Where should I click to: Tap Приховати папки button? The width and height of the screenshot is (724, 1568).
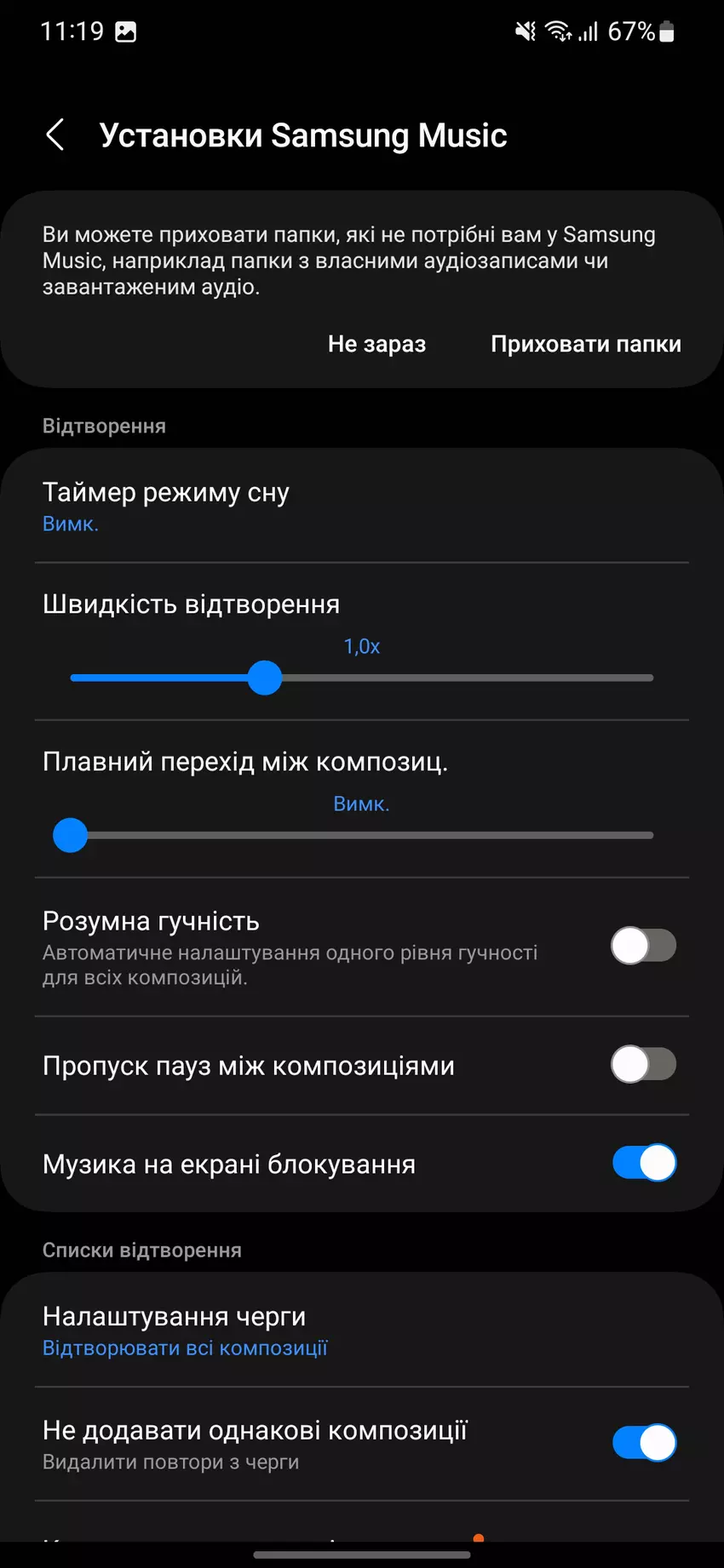[585, 344]
